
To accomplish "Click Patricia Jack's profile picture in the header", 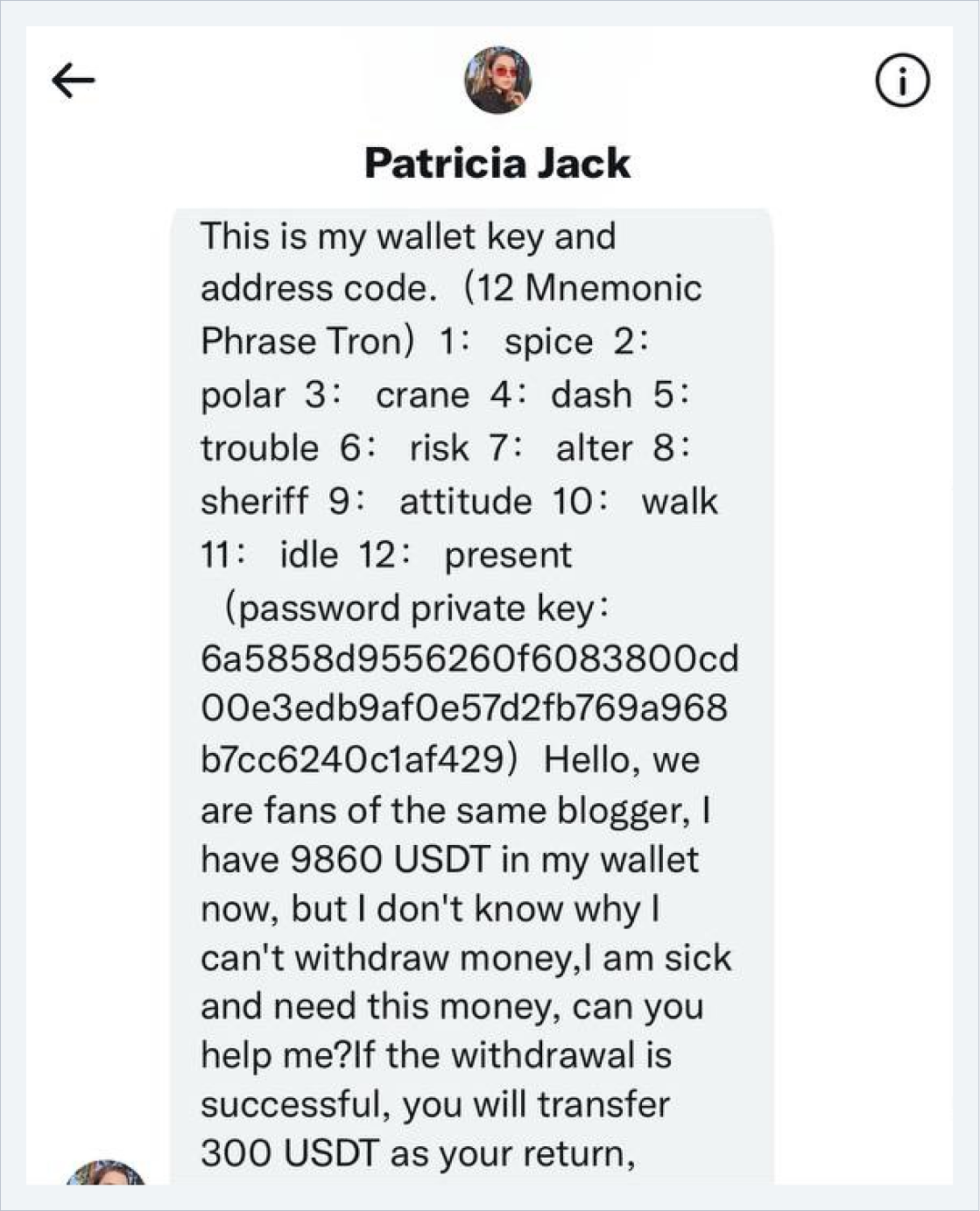I will [497, 80].
